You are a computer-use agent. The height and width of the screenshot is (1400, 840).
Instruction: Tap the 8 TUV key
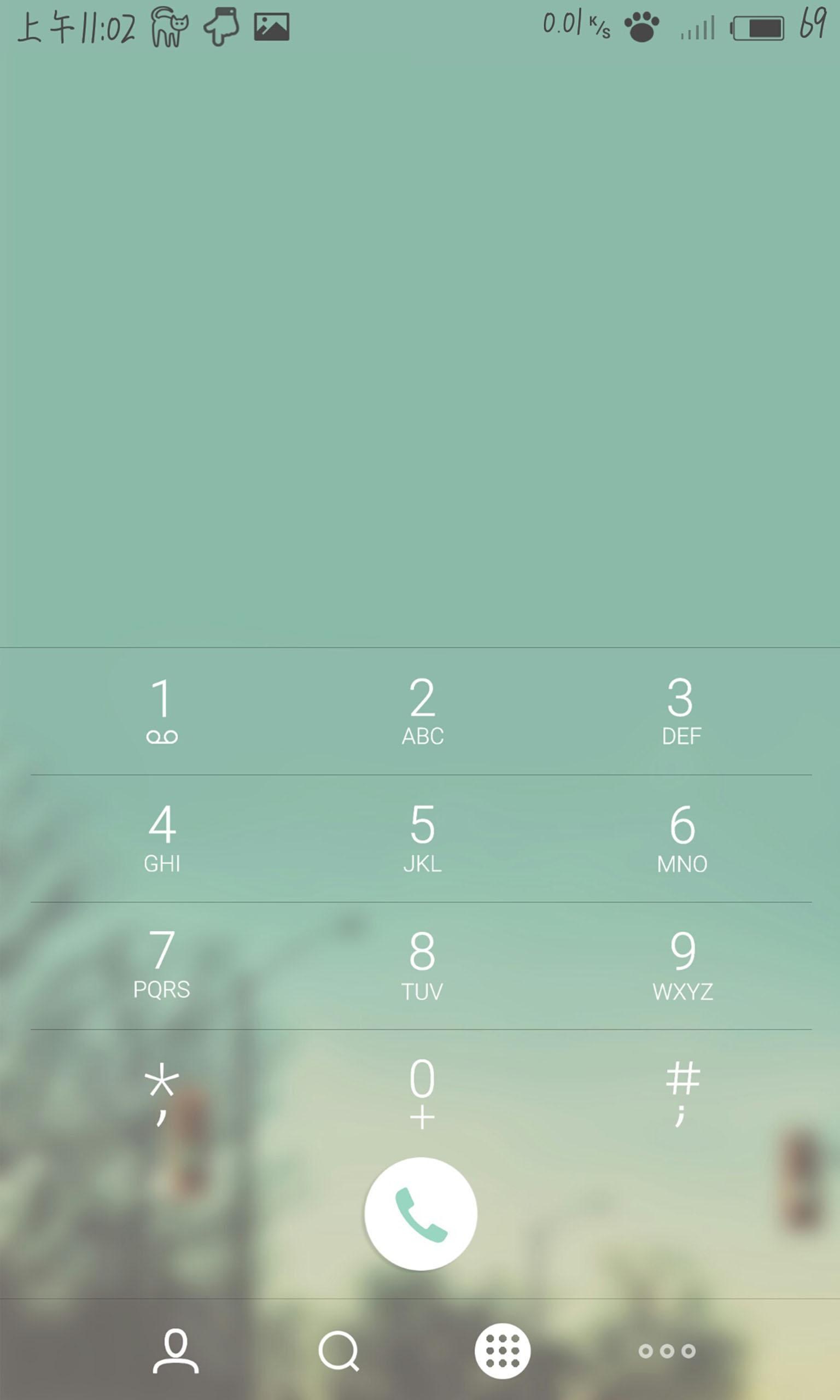coord(422,965)
